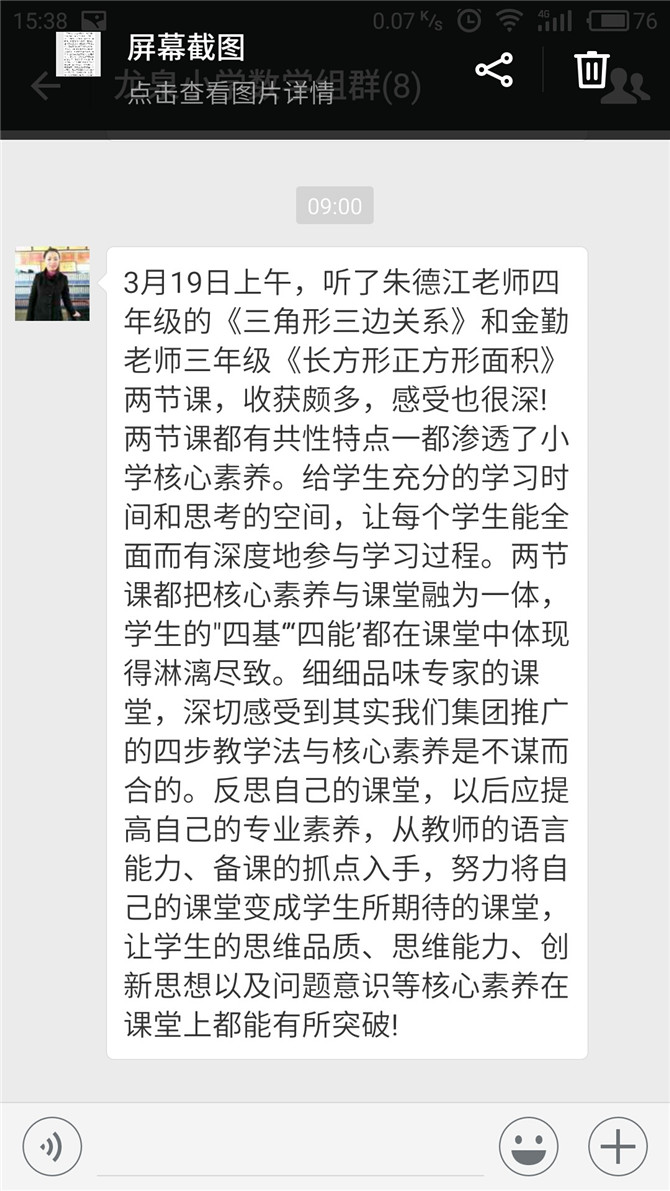Switch to voice message input
The image size is (670, 1191).
pyautogui.click(x=52, y=1146)
